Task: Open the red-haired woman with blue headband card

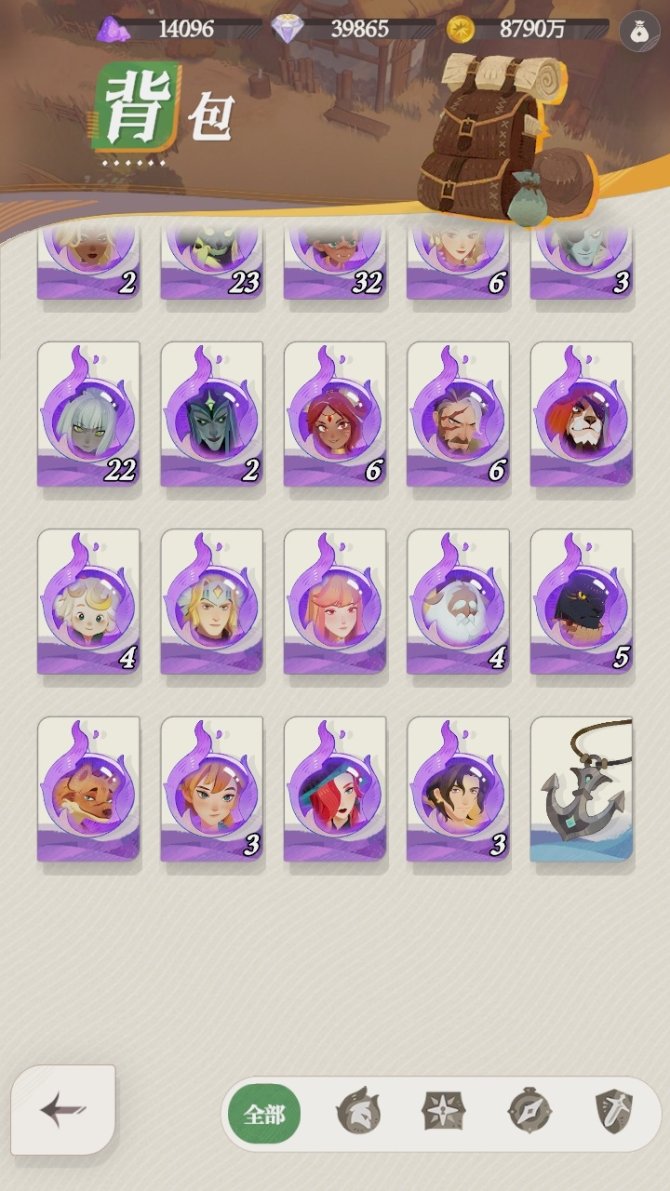Action: tap(335, 789)
